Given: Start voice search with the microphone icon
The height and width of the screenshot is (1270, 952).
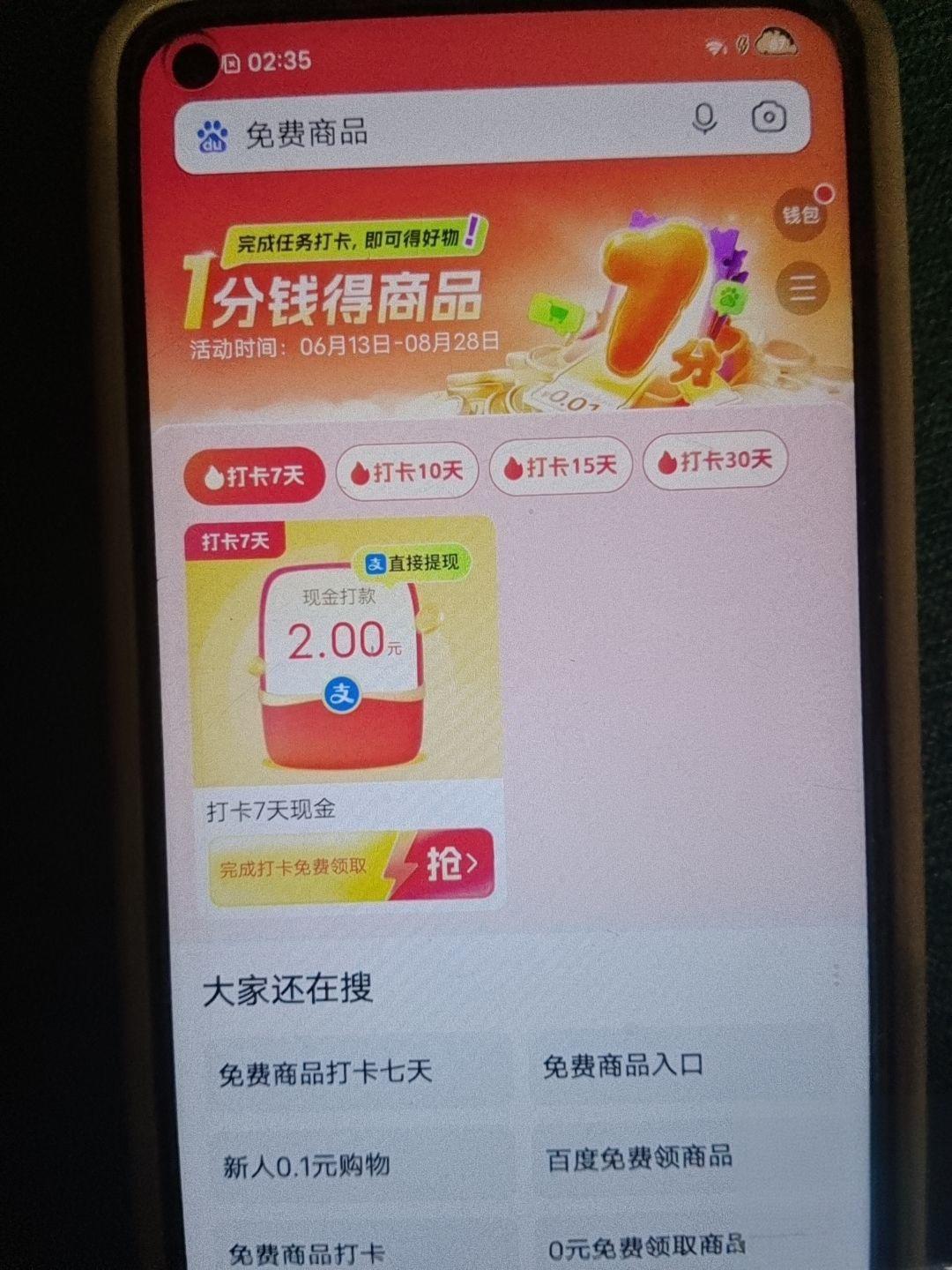Looking at the screenshot, I should point(703,119).
